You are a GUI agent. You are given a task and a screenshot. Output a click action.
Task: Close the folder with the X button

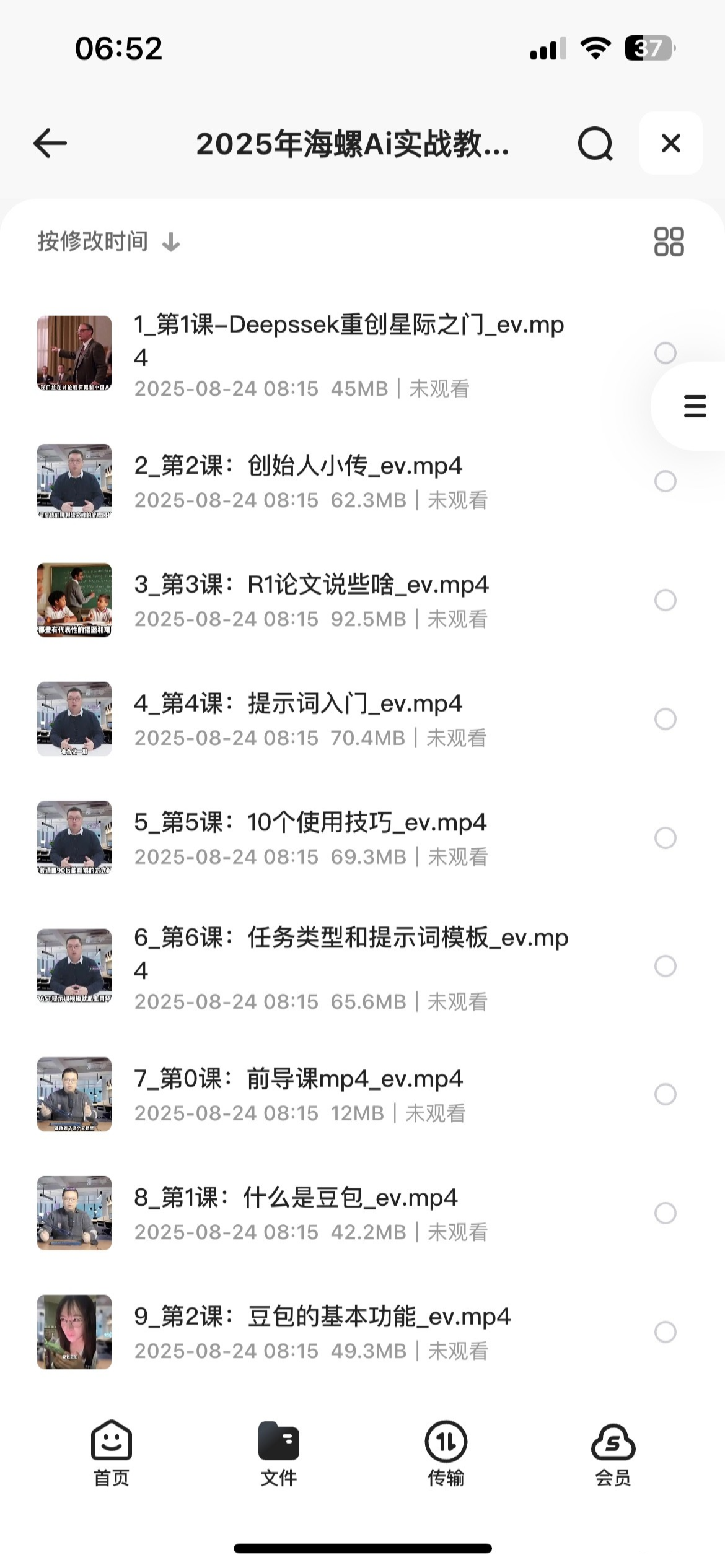pos(670,144)
